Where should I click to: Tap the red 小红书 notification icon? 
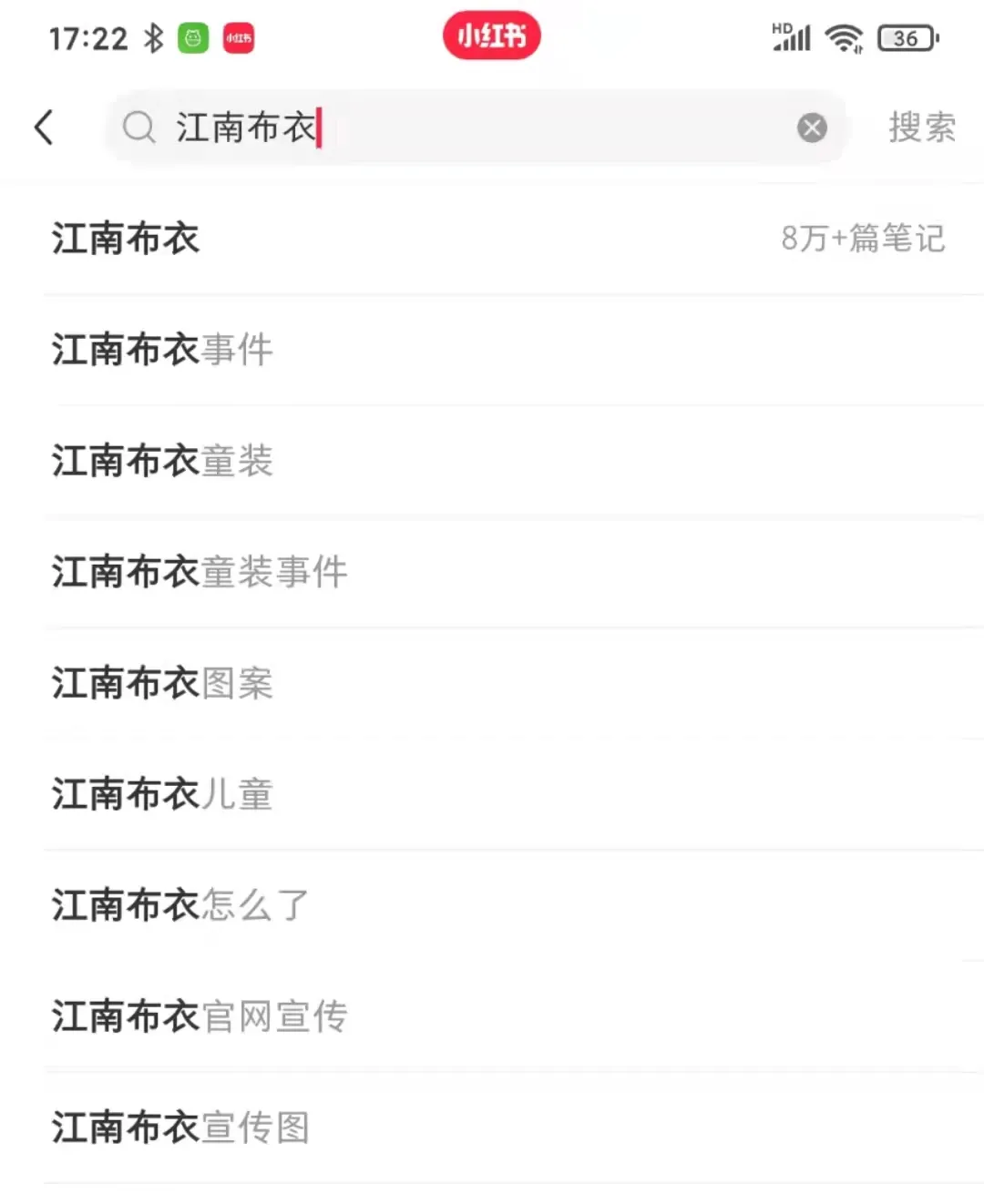pyautogui.click(x=238, y=37)
